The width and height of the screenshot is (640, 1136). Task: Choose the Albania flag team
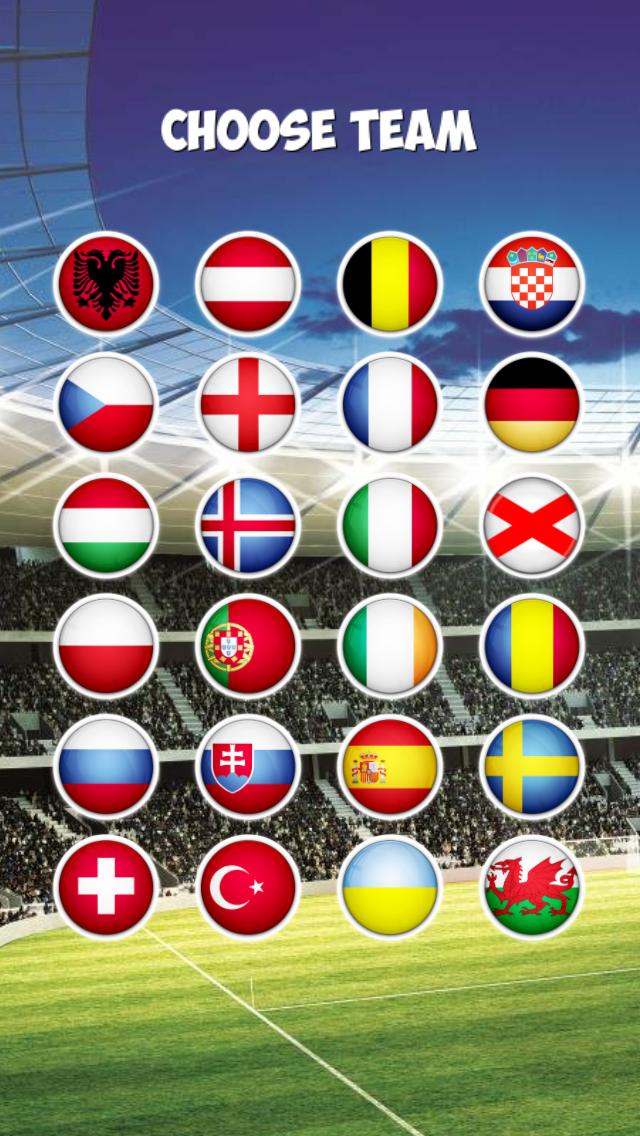(106, 283)
